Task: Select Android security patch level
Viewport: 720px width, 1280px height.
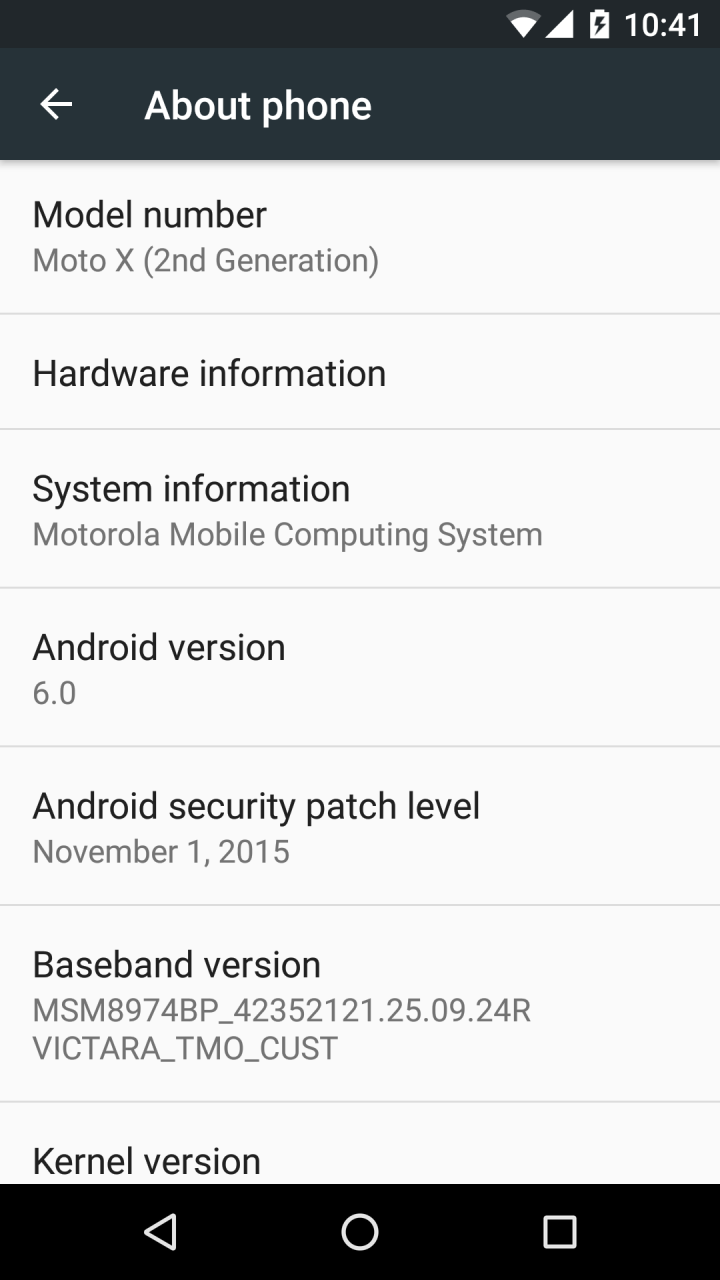Action: (x=360, y=826)
